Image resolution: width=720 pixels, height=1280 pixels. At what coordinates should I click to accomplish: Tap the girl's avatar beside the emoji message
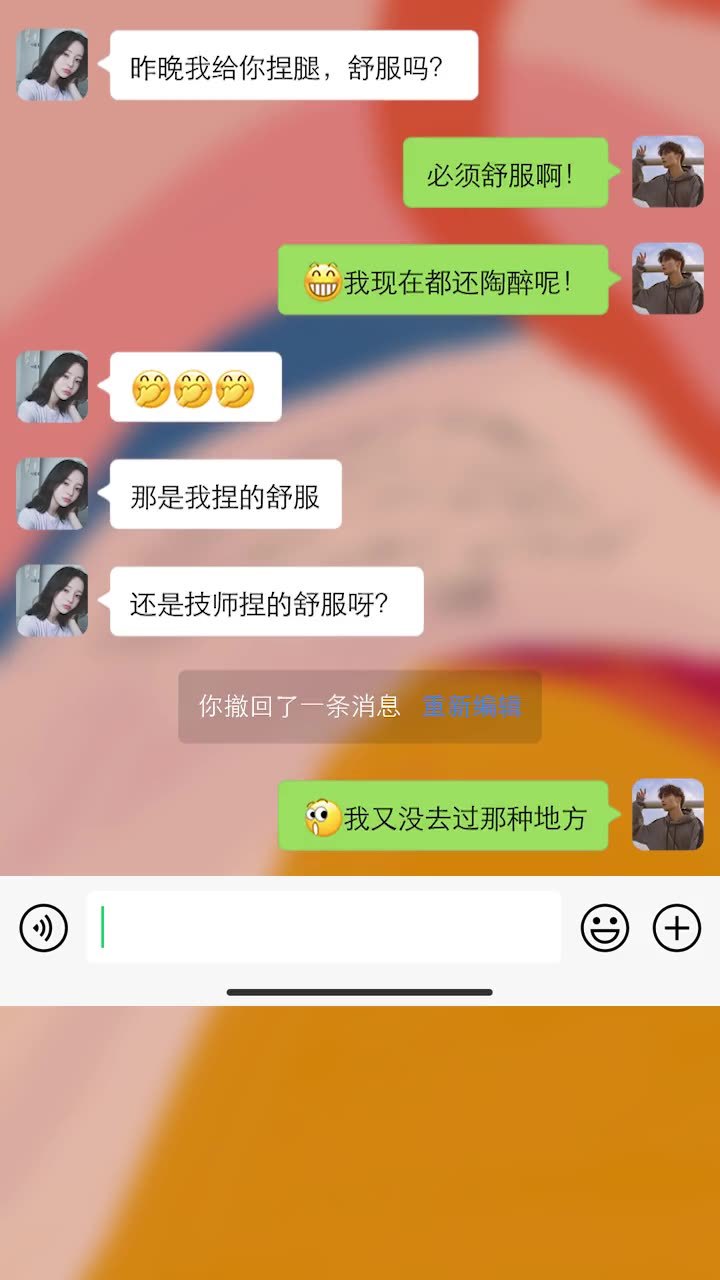click(51, 387)
